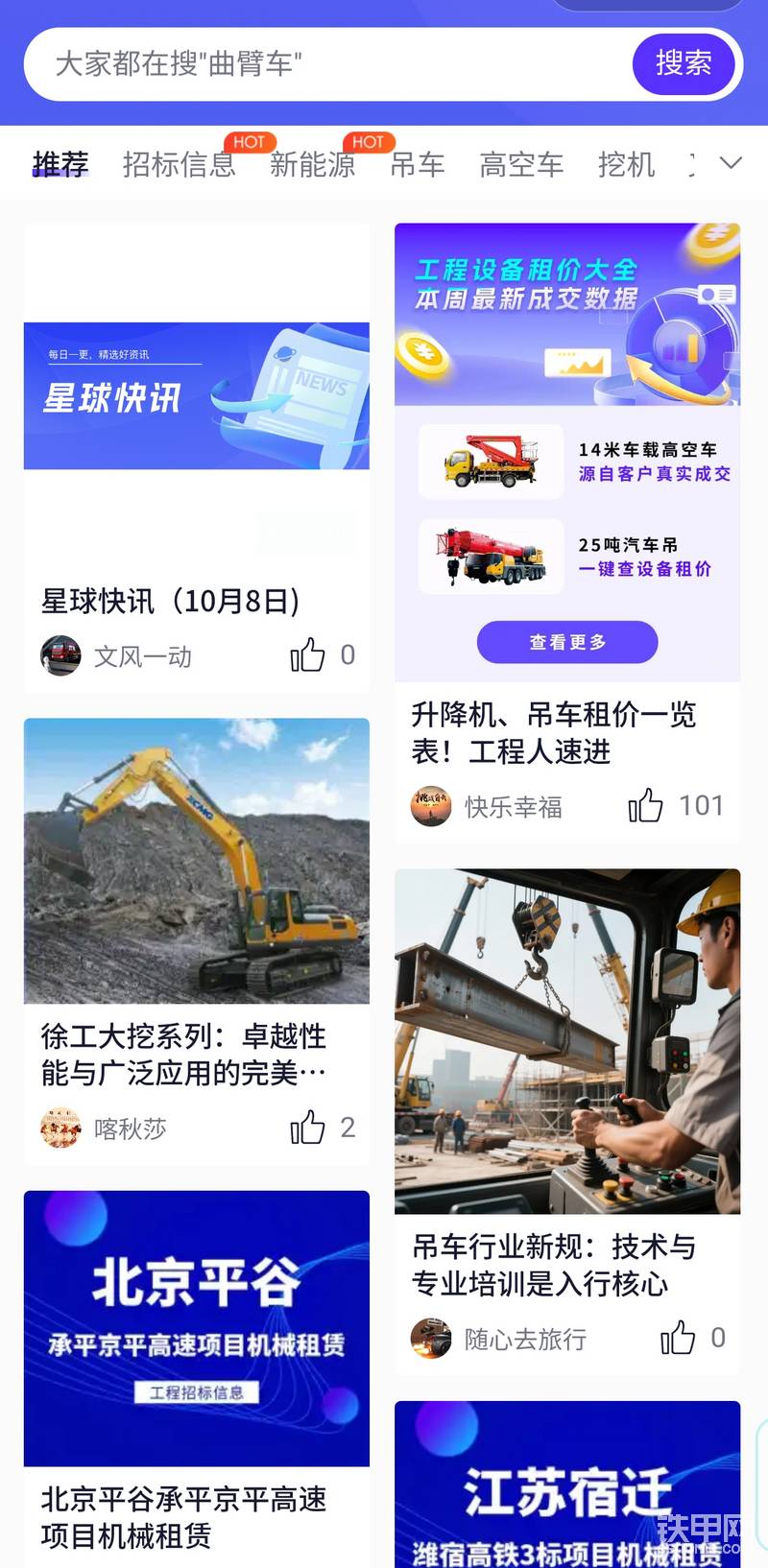Open the search box suggesting 曲臂车
Viewport: 768px width, 1568px height.
pyautogui.click(x=326, y=64)
